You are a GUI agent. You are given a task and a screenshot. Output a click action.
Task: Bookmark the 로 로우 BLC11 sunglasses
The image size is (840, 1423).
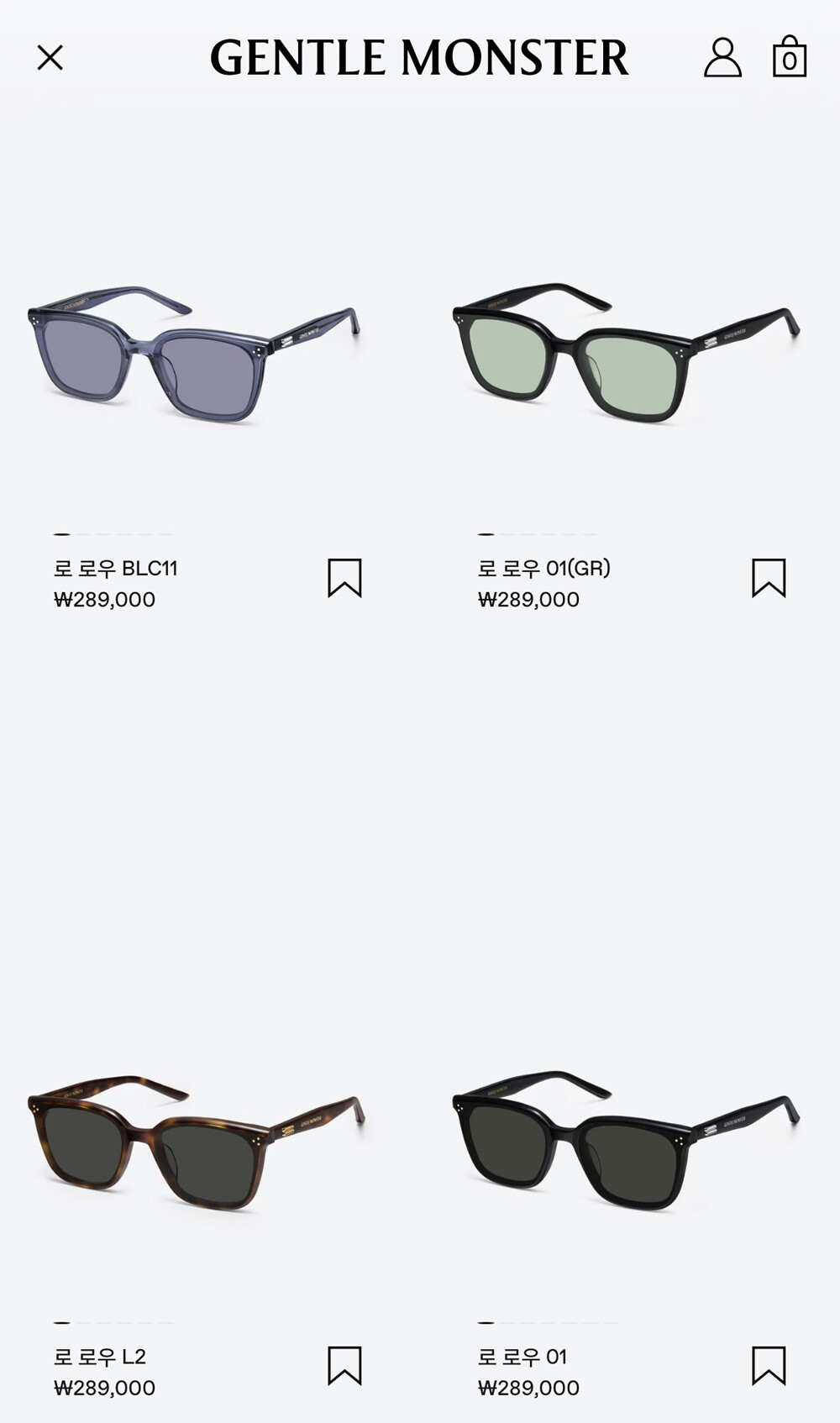(x=344, y=578)
